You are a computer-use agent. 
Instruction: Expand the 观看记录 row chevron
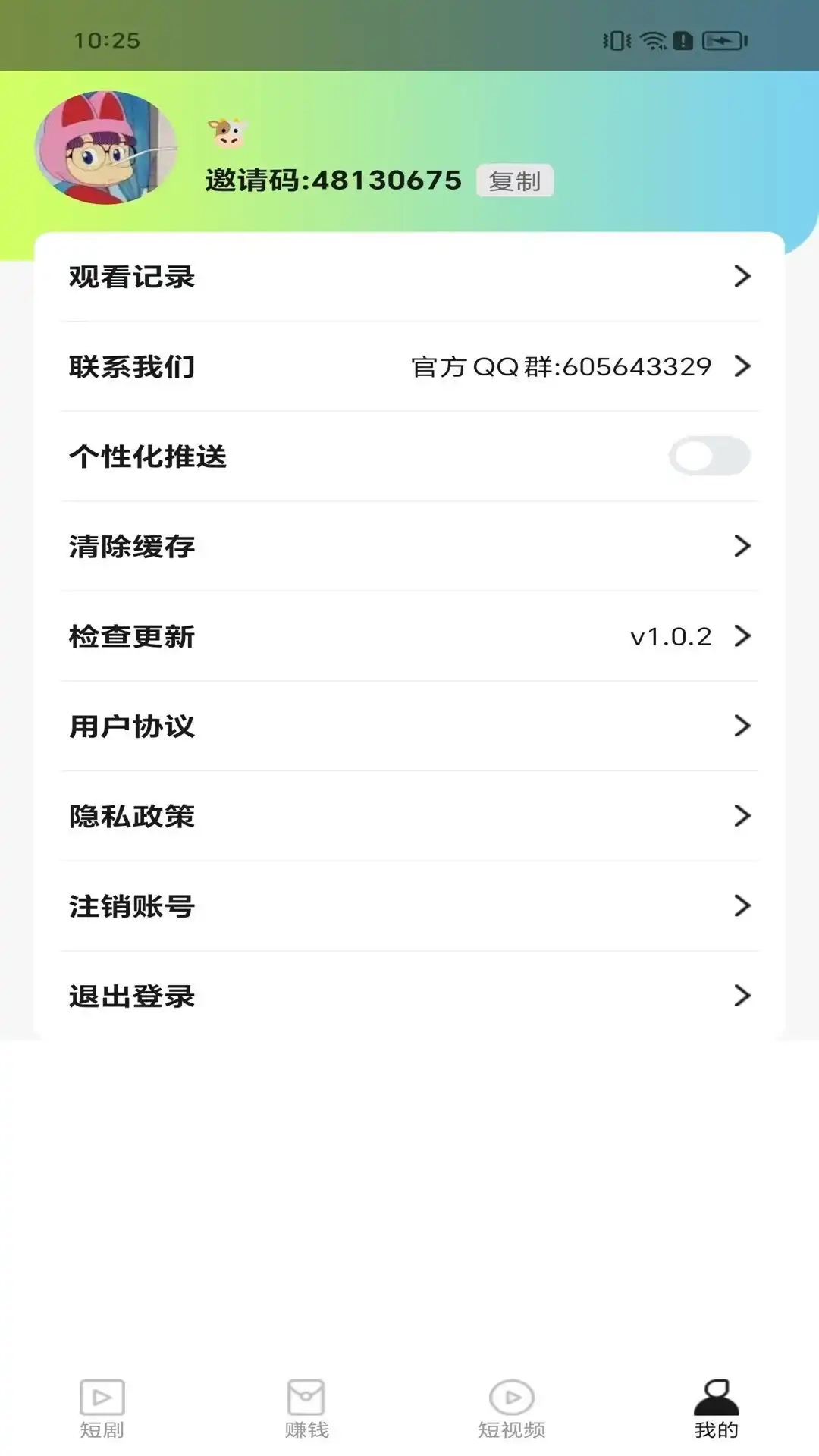pyautogui.click(x=742, y=277)
